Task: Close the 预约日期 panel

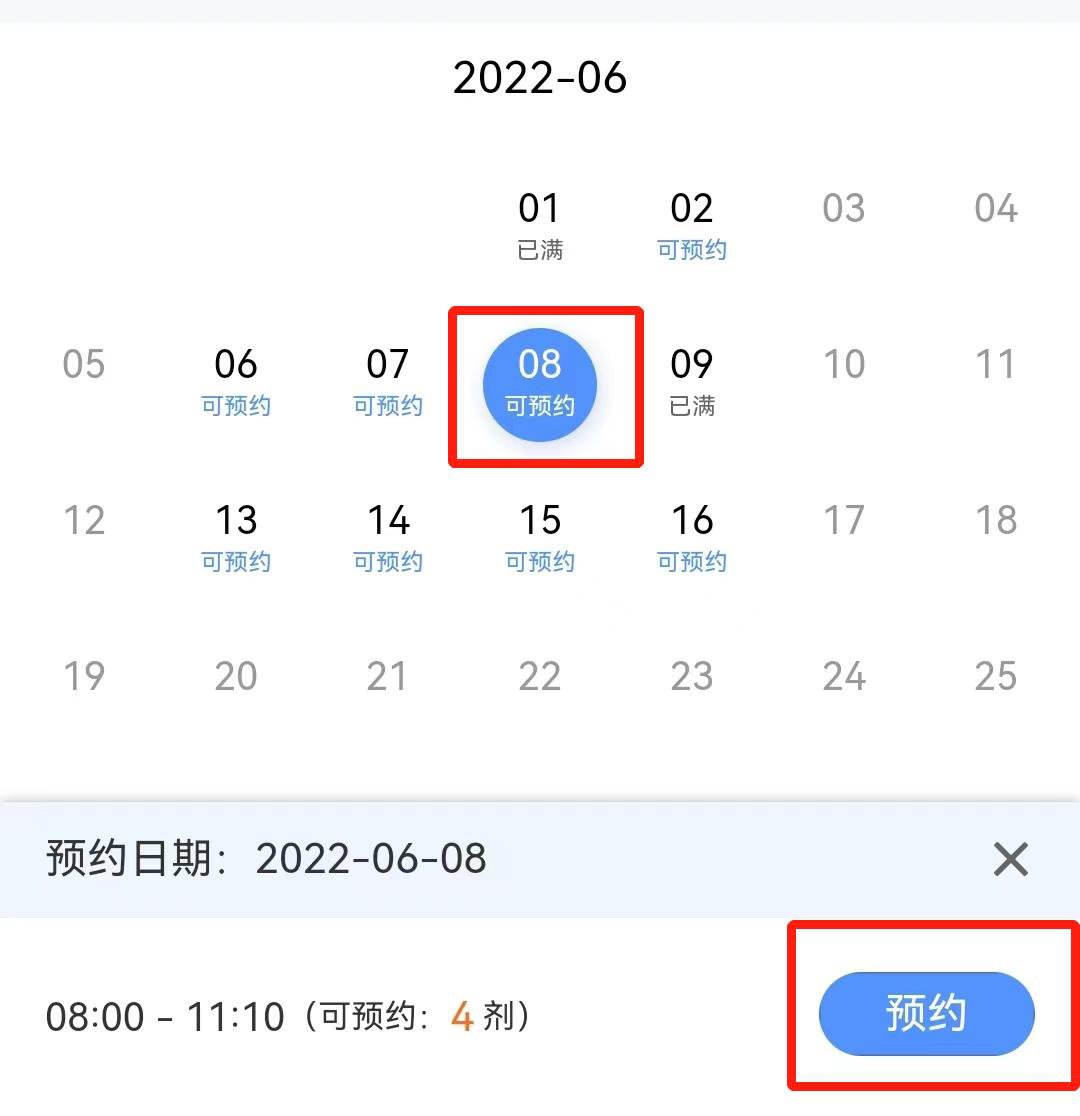Action: tap(1010, 859)
